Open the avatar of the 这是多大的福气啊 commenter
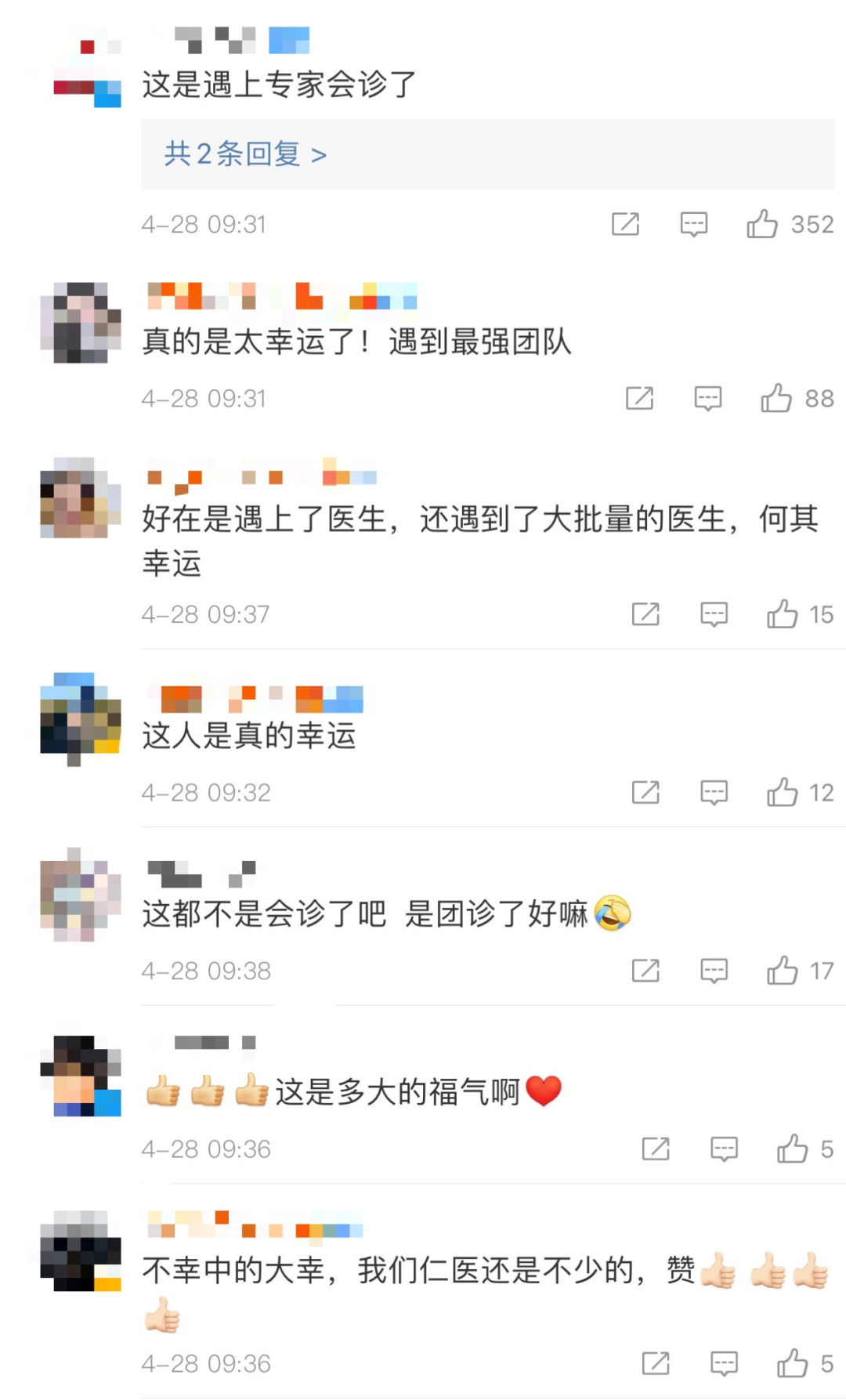The width and height of the screenshot is (846, 1400). (81, 1075)
